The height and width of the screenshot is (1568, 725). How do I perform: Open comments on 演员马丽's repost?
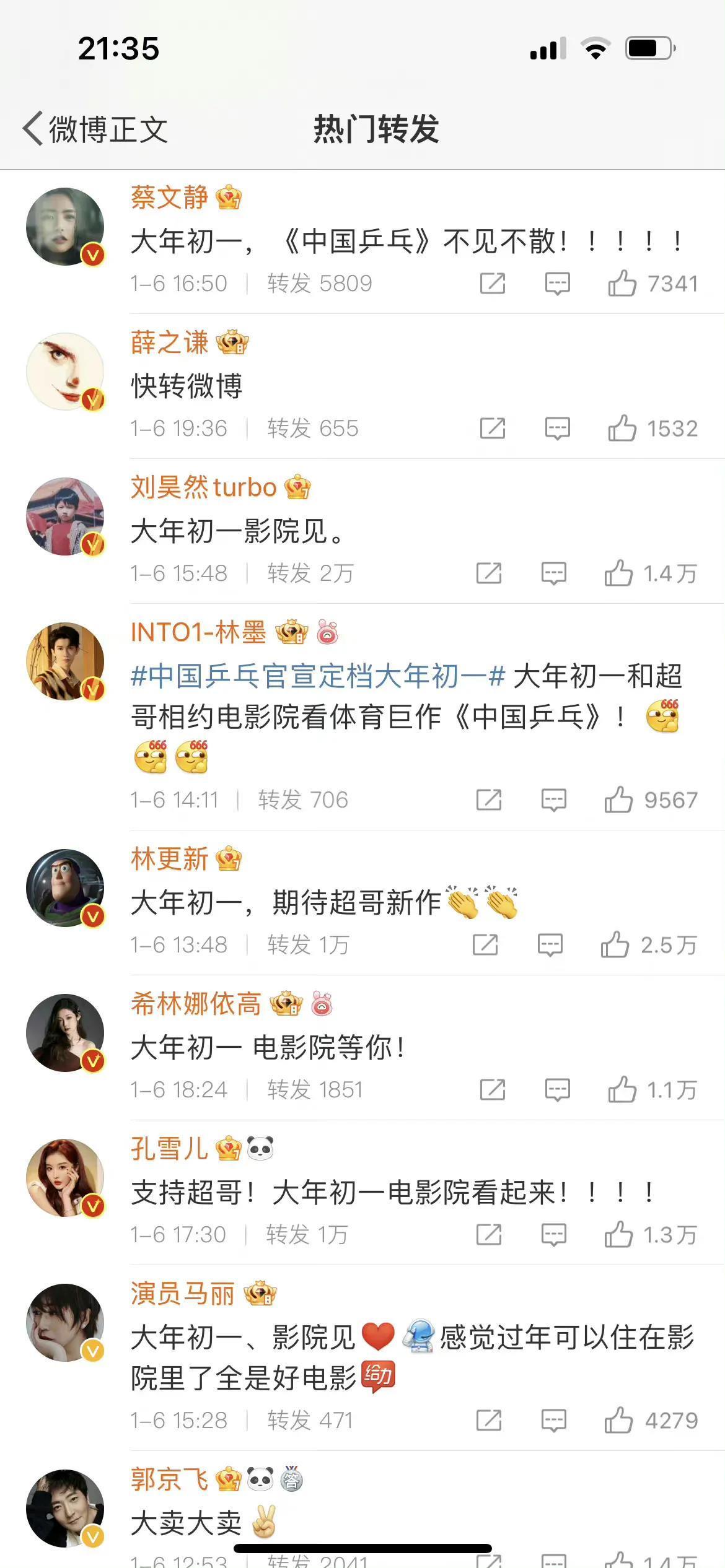tap(553, 1421)
